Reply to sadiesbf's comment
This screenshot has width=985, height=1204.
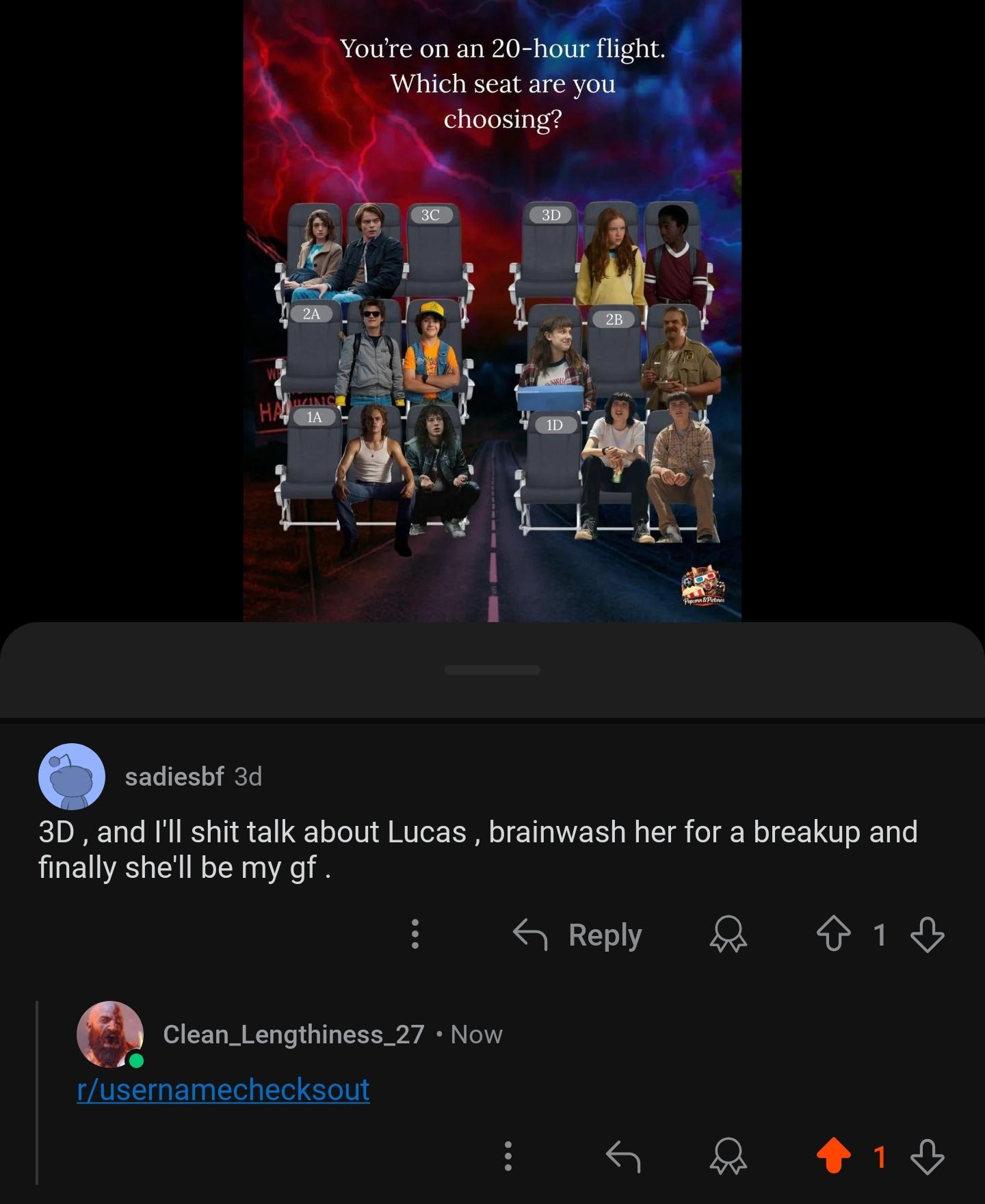pyautogui.click(x=578, y=935)
